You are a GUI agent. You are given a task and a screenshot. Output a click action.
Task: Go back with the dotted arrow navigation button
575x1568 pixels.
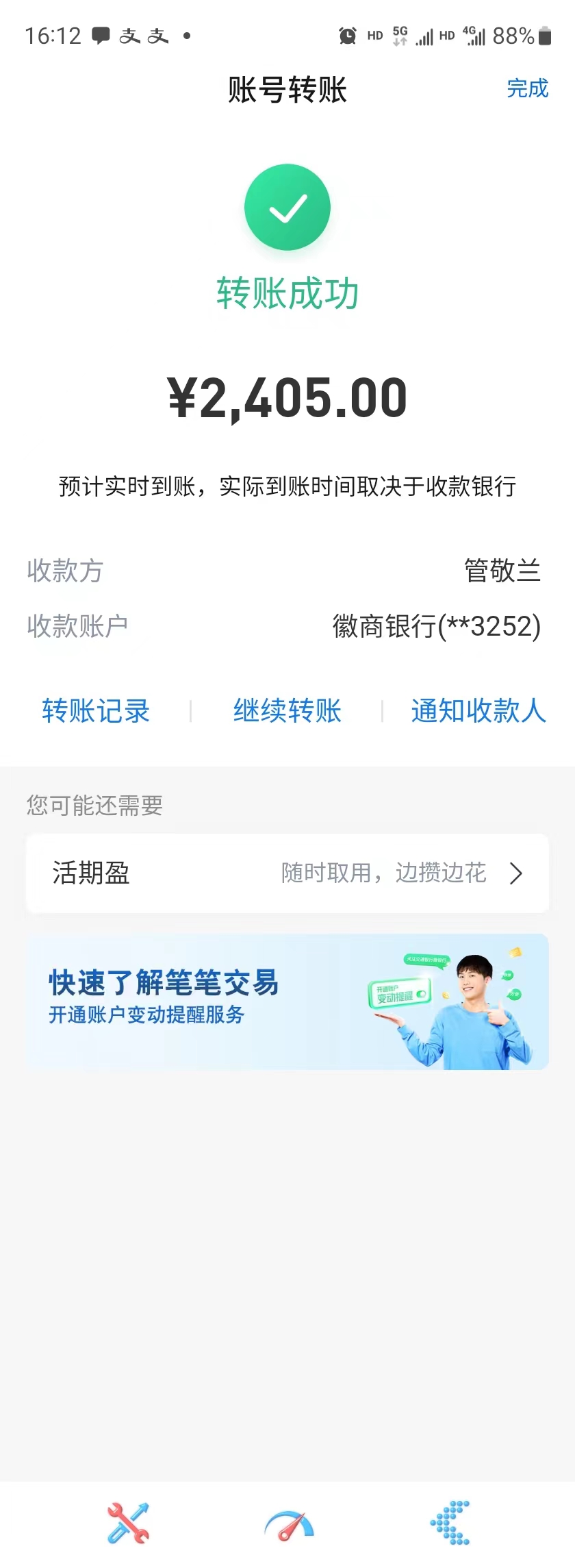(x=451, y=1523)
